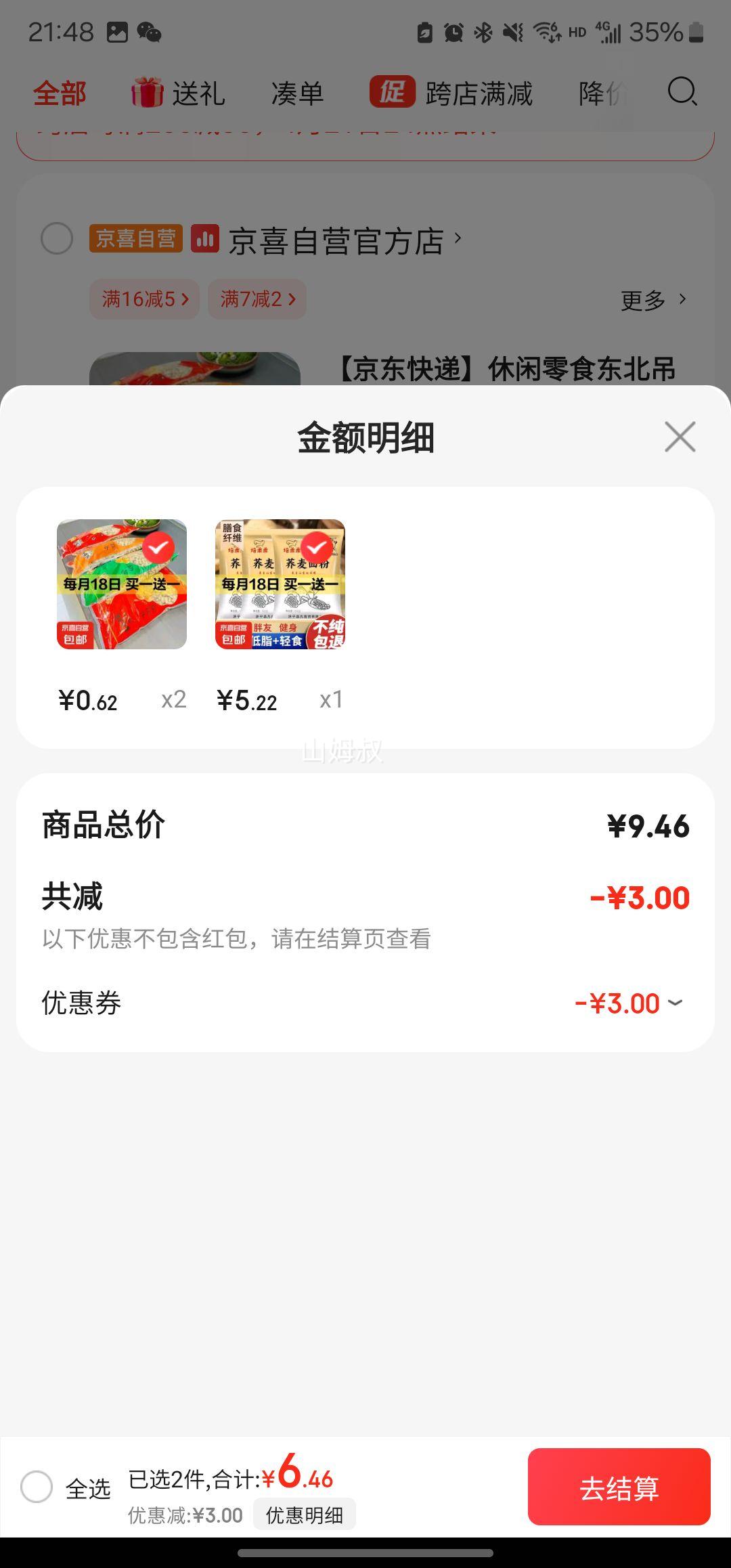Select the 京喜自营官方店 store circle
The height and width of the screenshot is (1568, 731).
pyautogui.click(x=58, y=238)
